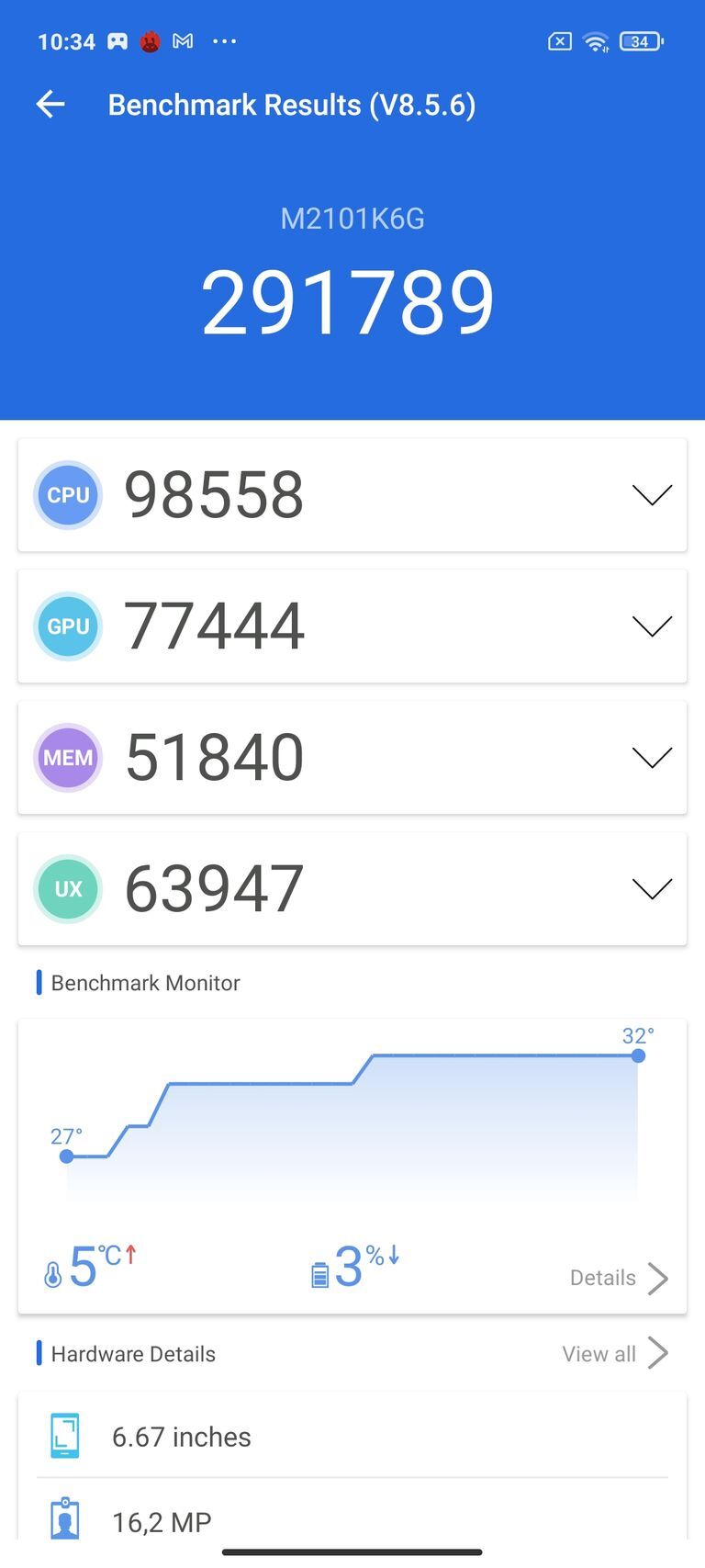The width and height of the screenshot is (705, 1568).
Task: Tap the device name M2101K6G
Action: [x=352, y=219]
